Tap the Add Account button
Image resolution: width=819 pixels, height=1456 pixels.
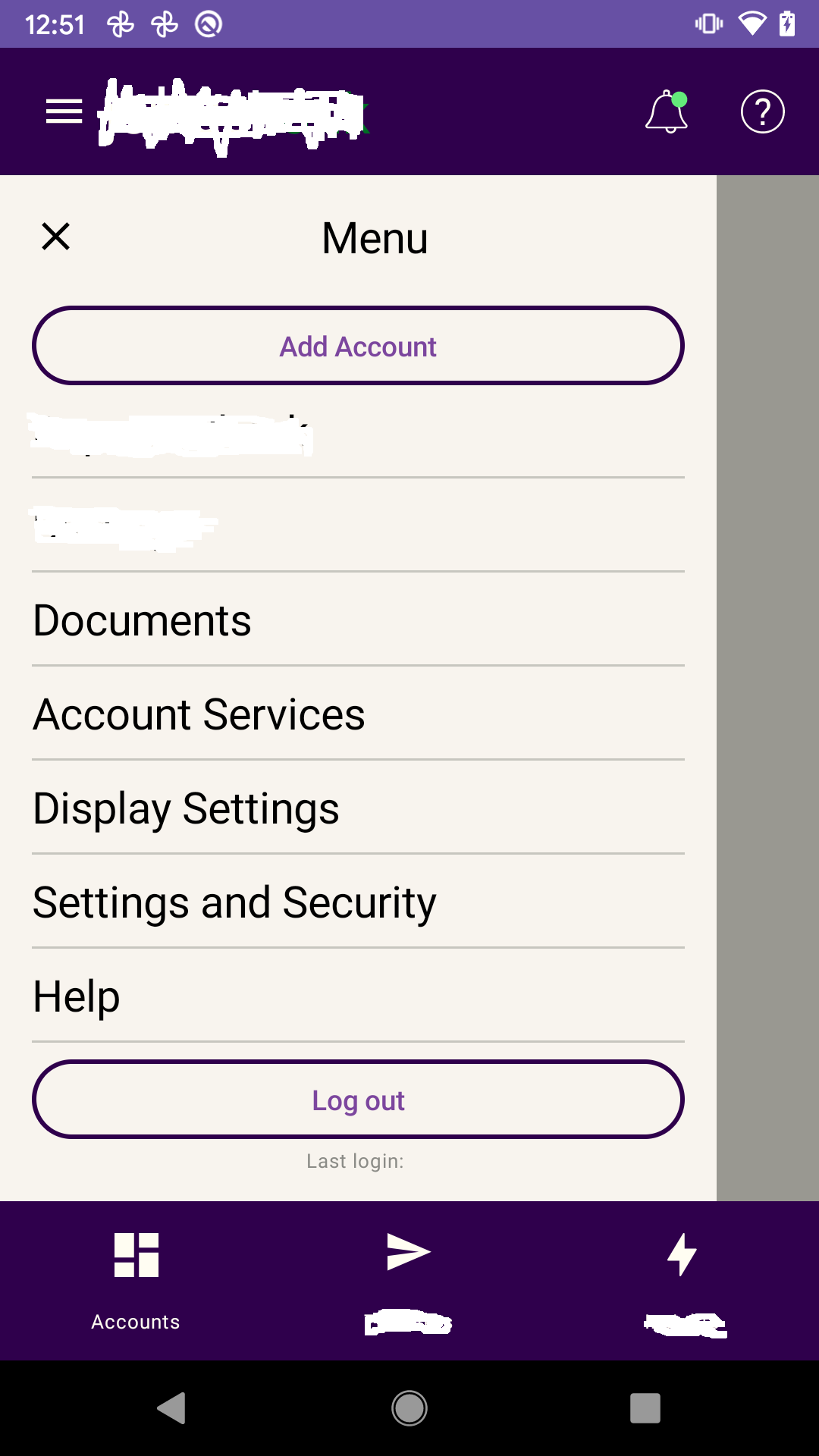click(358, 346)
